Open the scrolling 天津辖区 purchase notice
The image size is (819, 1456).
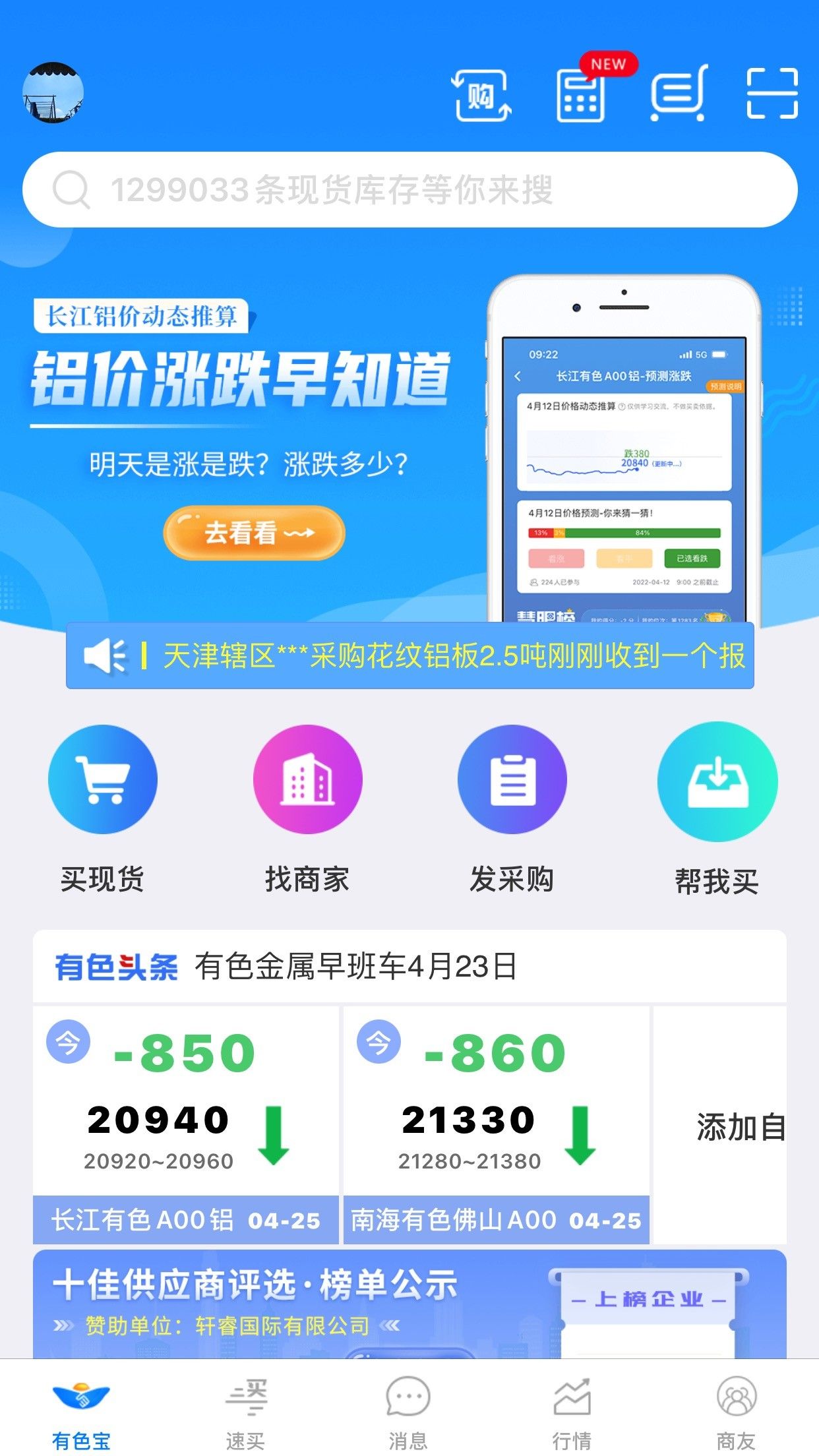pos(409,656)
